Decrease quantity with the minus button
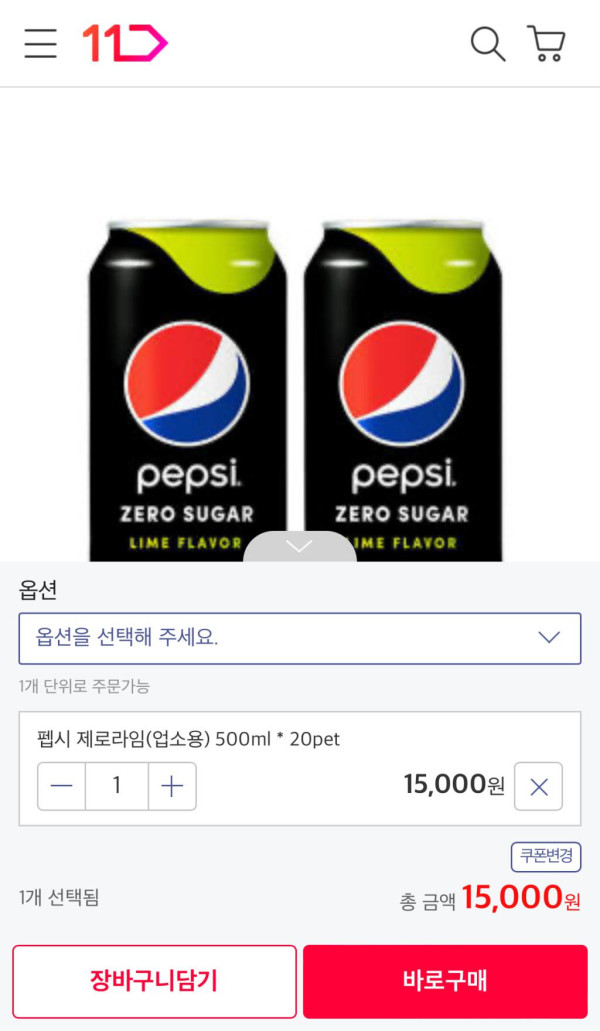Screen dimensions: 600x1031 pos(62,786)
